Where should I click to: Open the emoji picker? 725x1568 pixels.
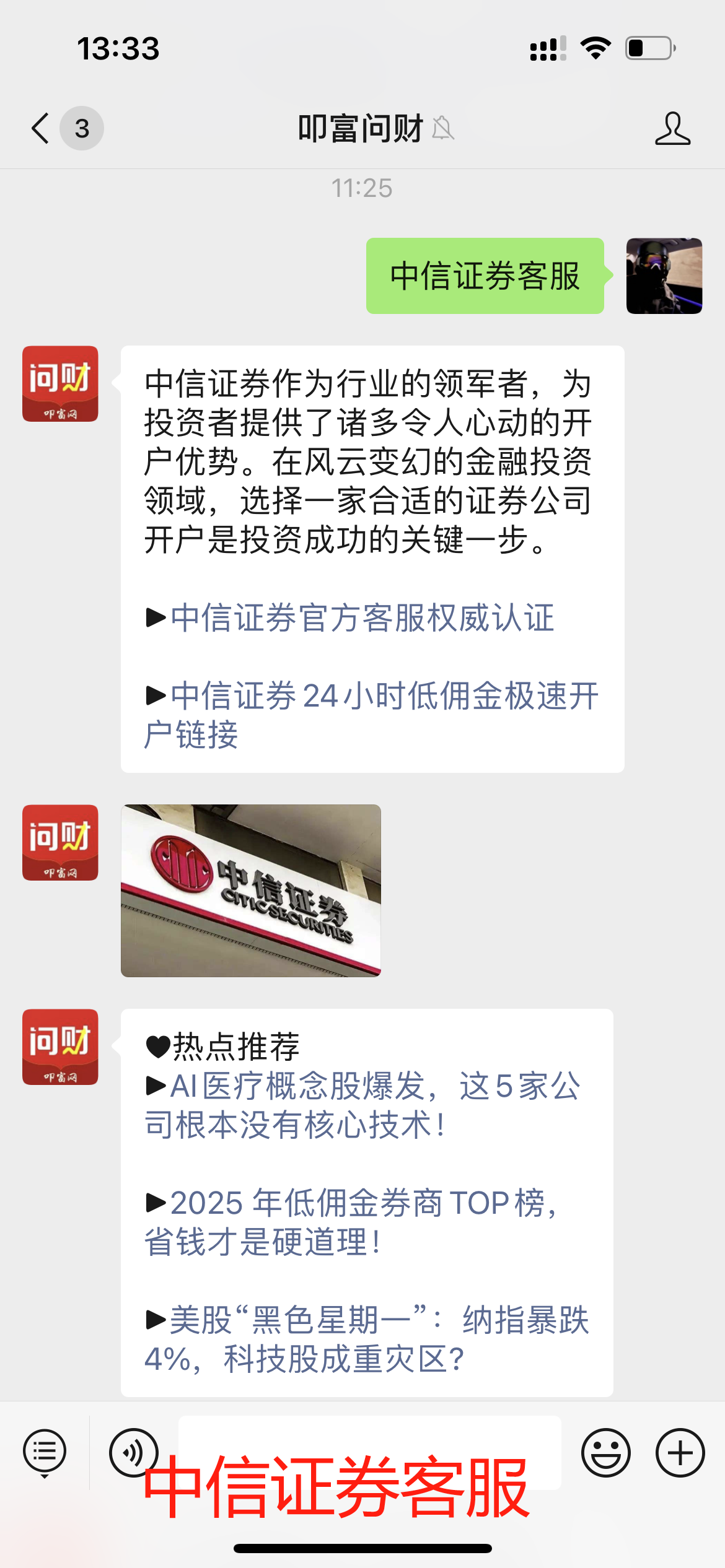coord(605,1452)
